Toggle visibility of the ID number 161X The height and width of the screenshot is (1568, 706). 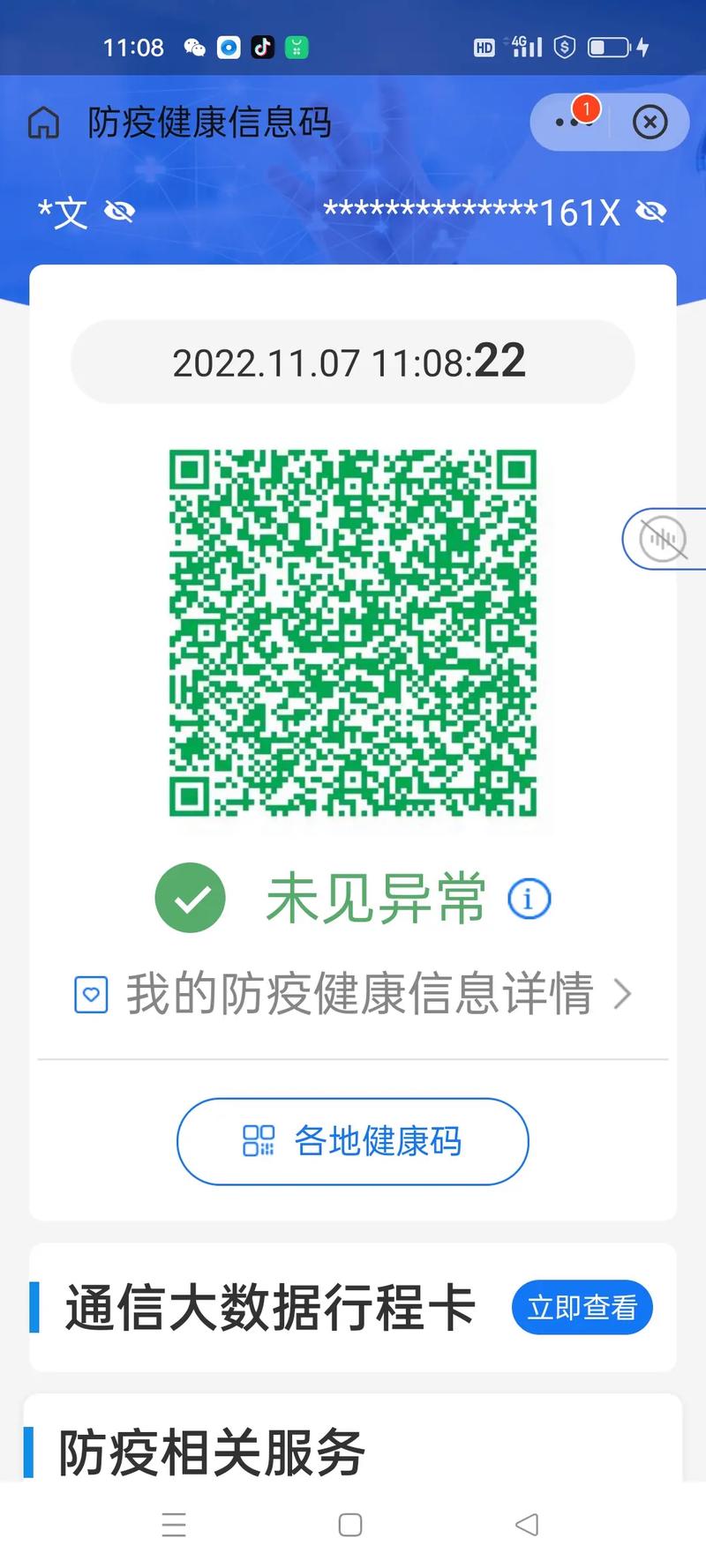coord(651,212)
